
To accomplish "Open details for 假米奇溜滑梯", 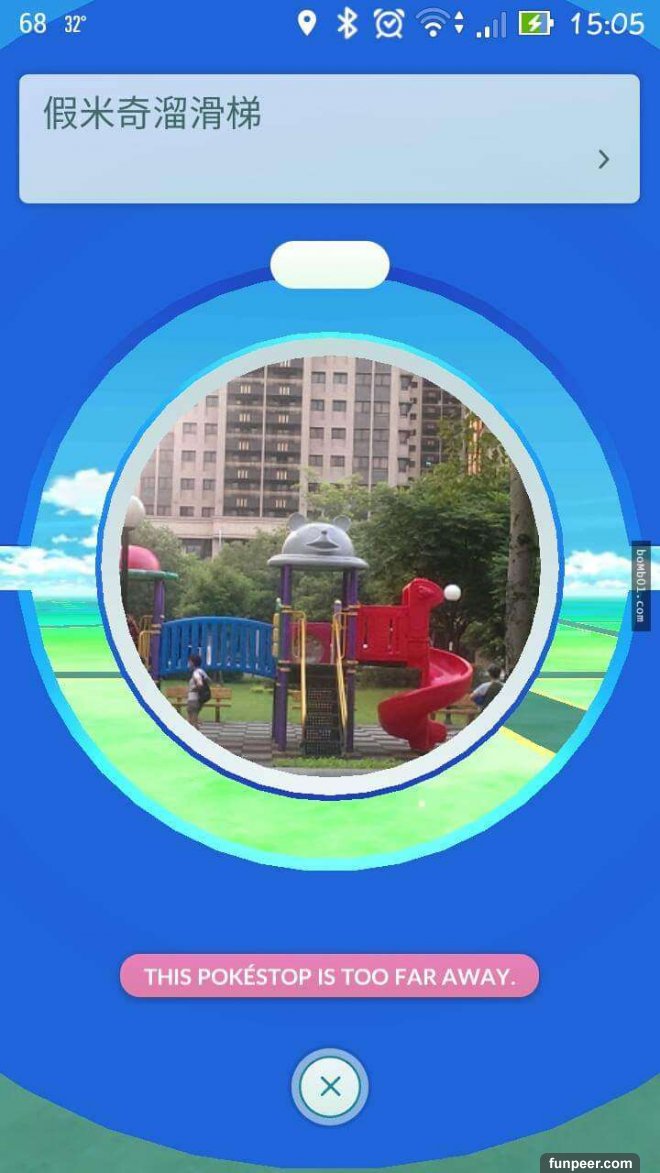I will (603, 159).
